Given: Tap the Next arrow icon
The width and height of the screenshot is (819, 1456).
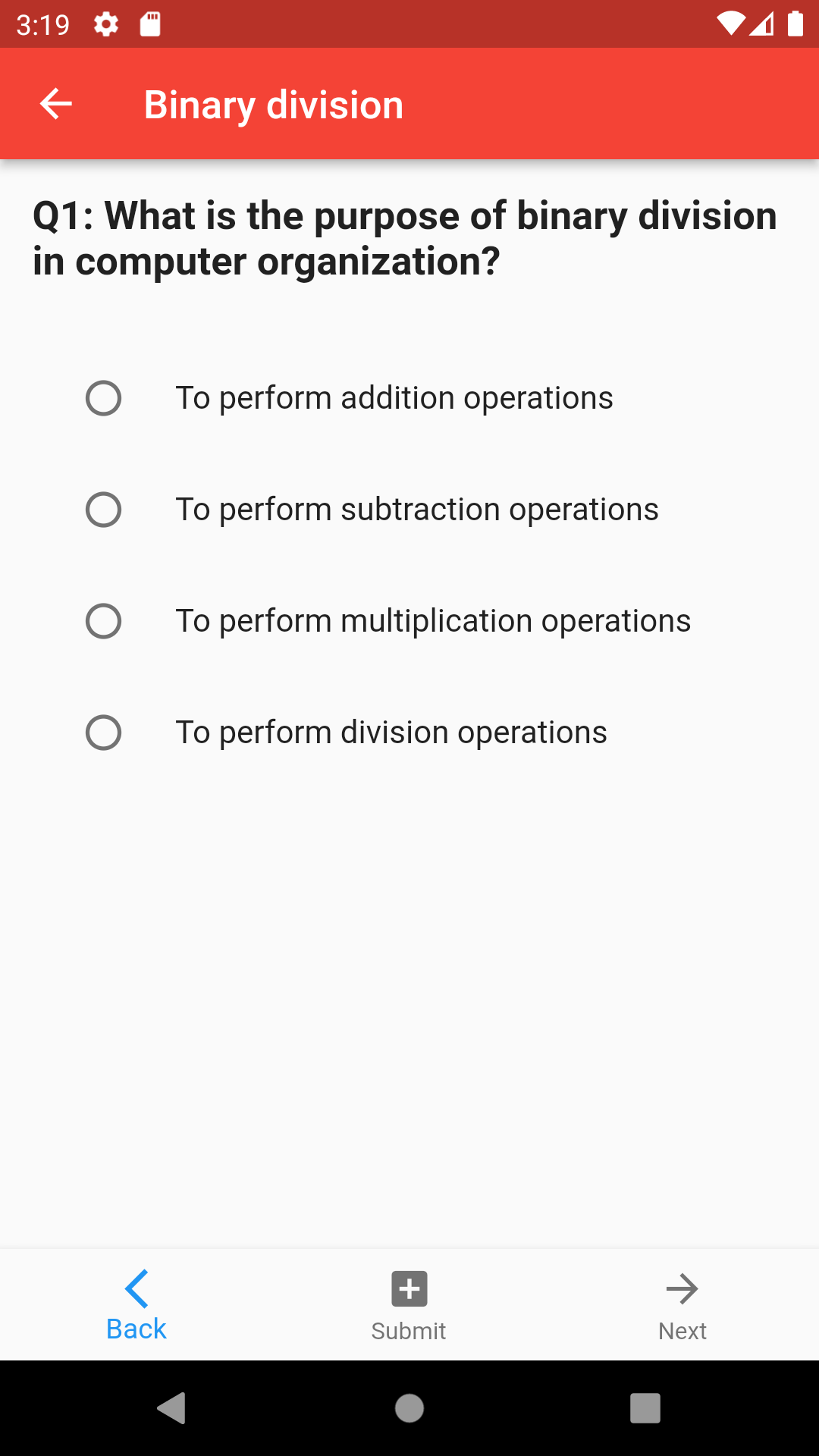Looking at the screenshot, I should coord(682,1287).
